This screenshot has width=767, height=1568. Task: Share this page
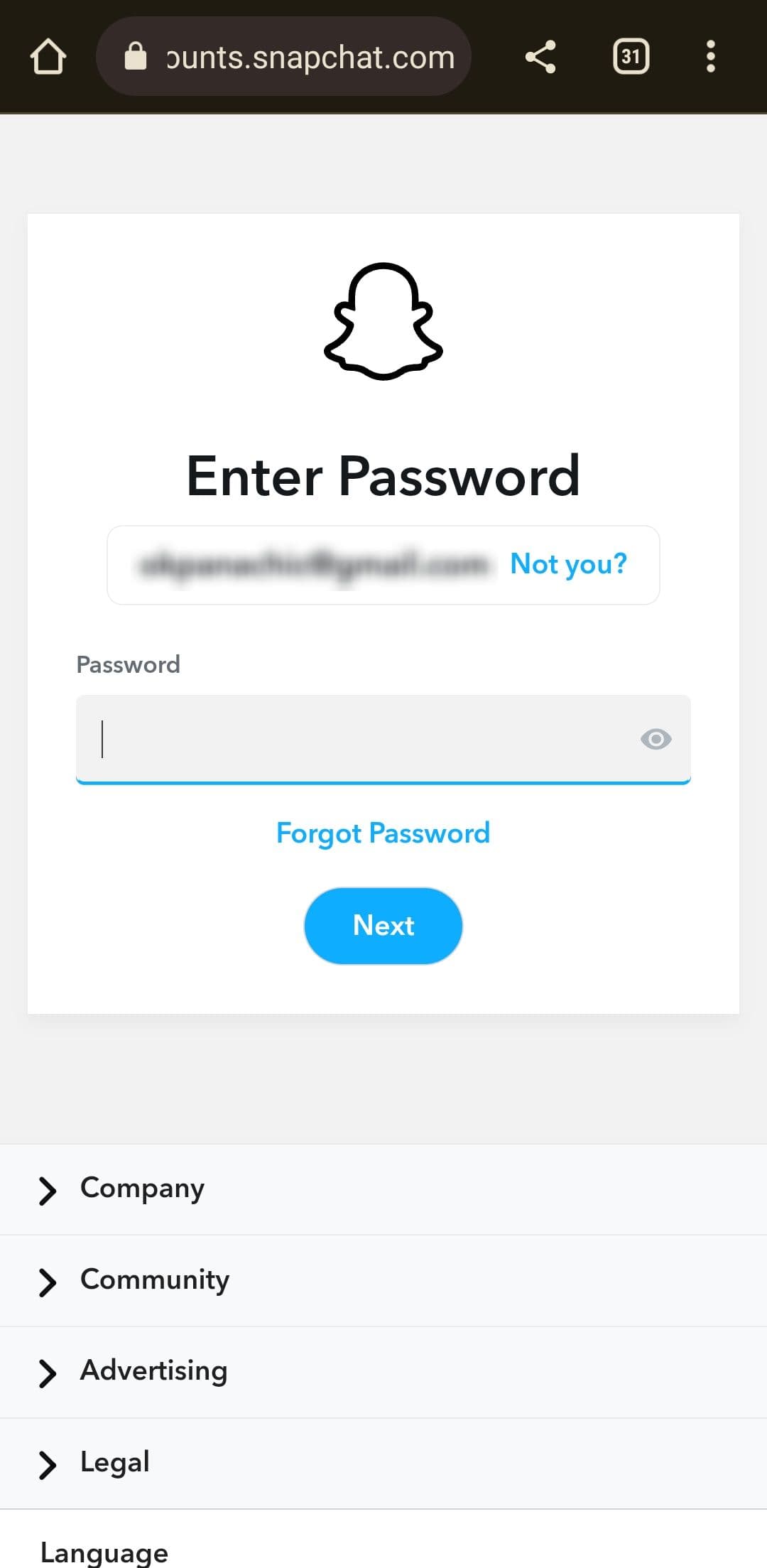540,57
